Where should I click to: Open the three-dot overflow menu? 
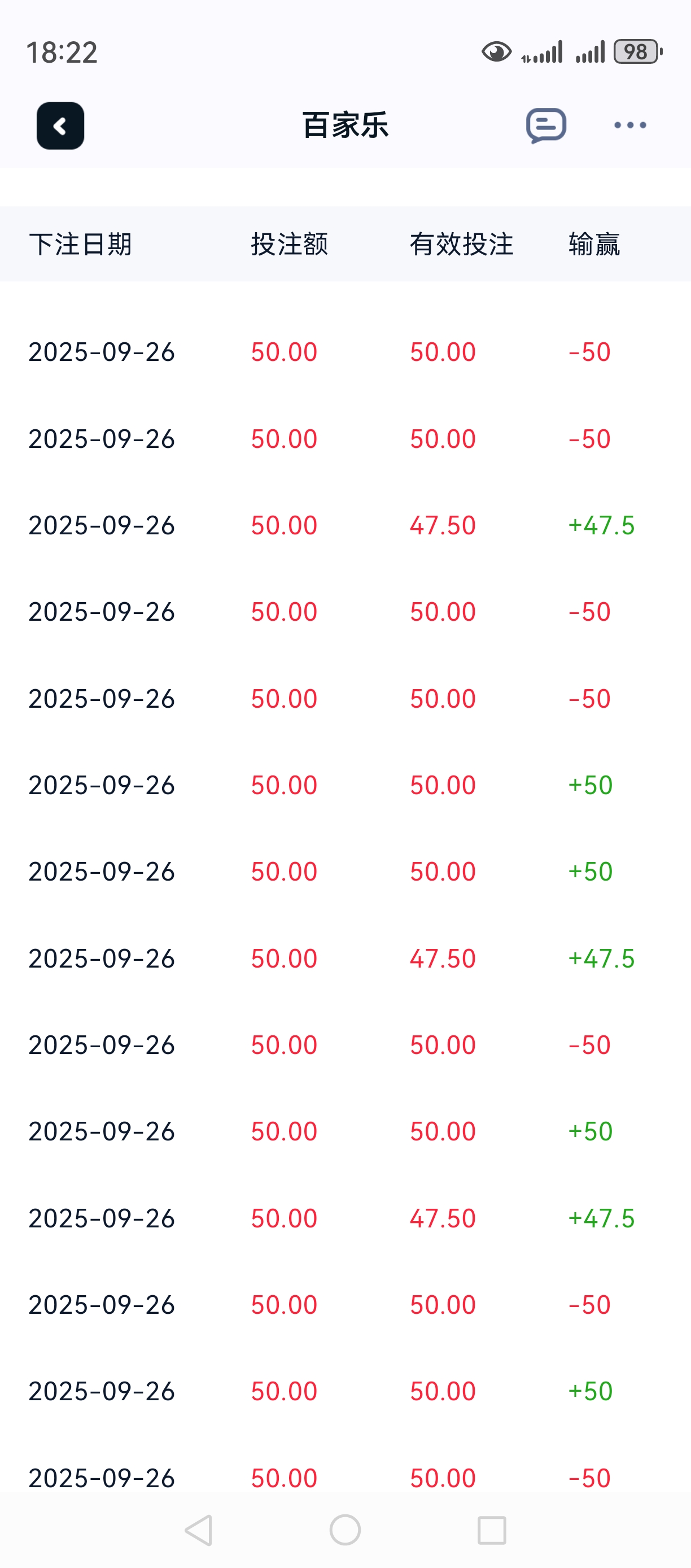coord(630,125)
